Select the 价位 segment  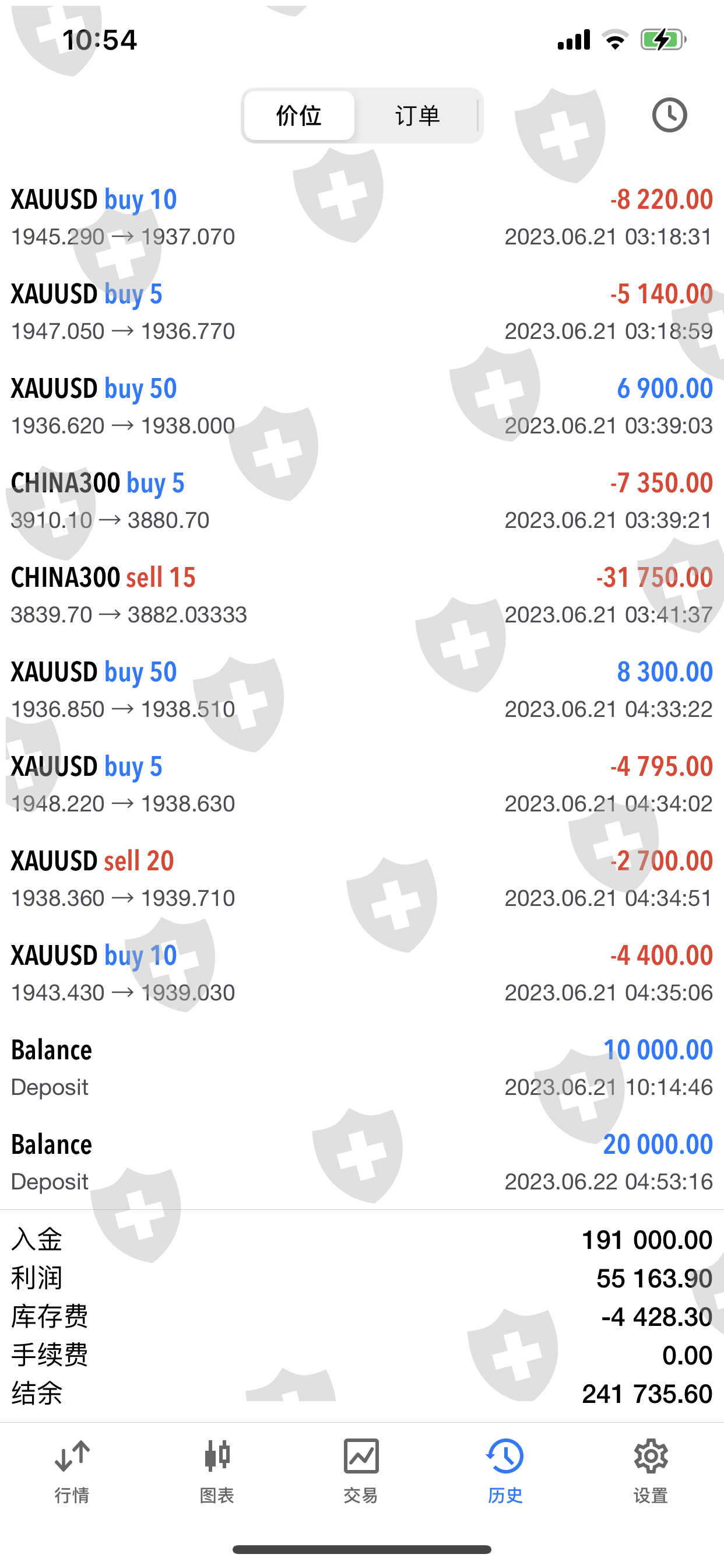(x=298, y=116)
